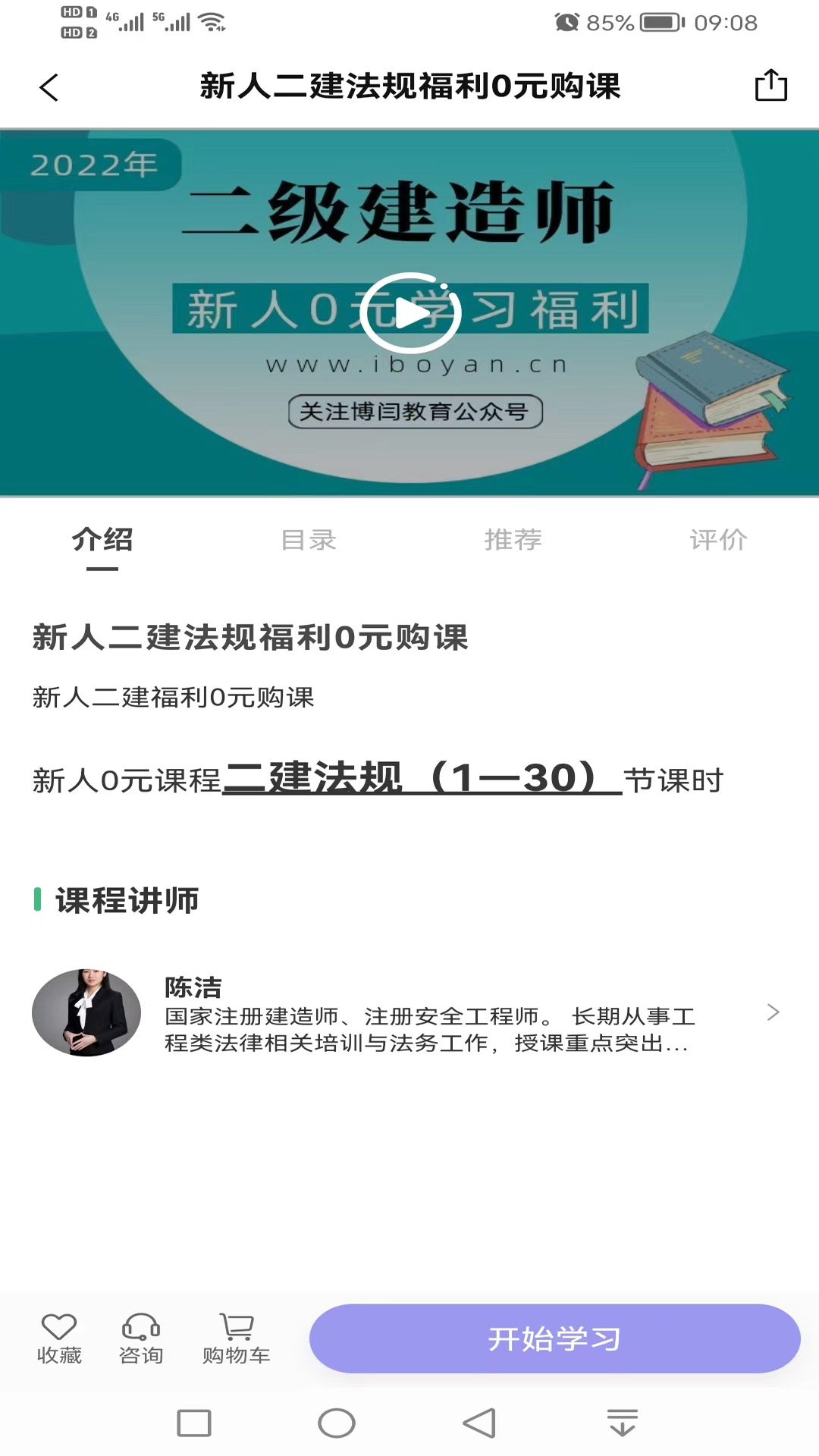Tap the recent apps square in navigation bar
This screenshot has width=819, height=1456.
click(x=196, y=1424)
